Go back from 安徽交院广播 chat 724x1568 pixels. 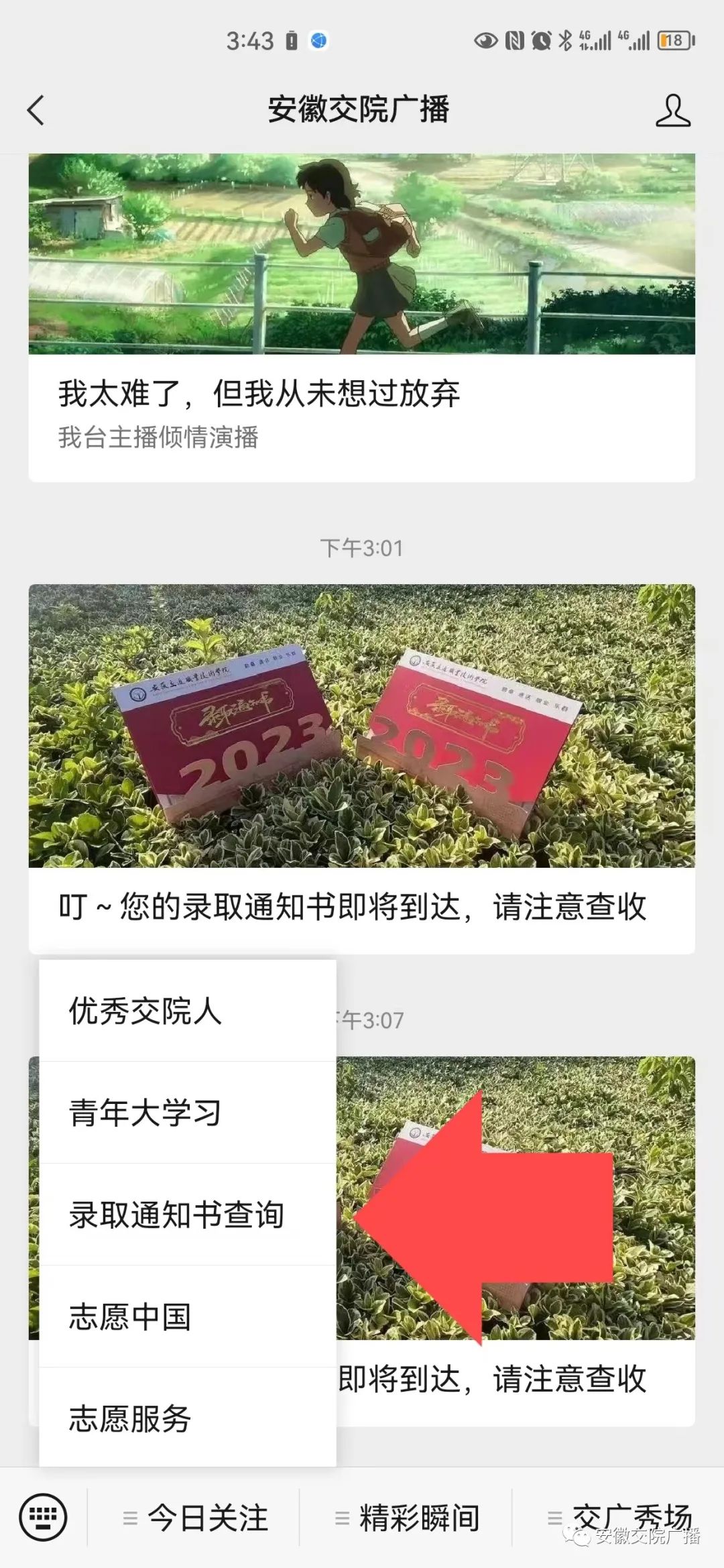coord(36,110)
